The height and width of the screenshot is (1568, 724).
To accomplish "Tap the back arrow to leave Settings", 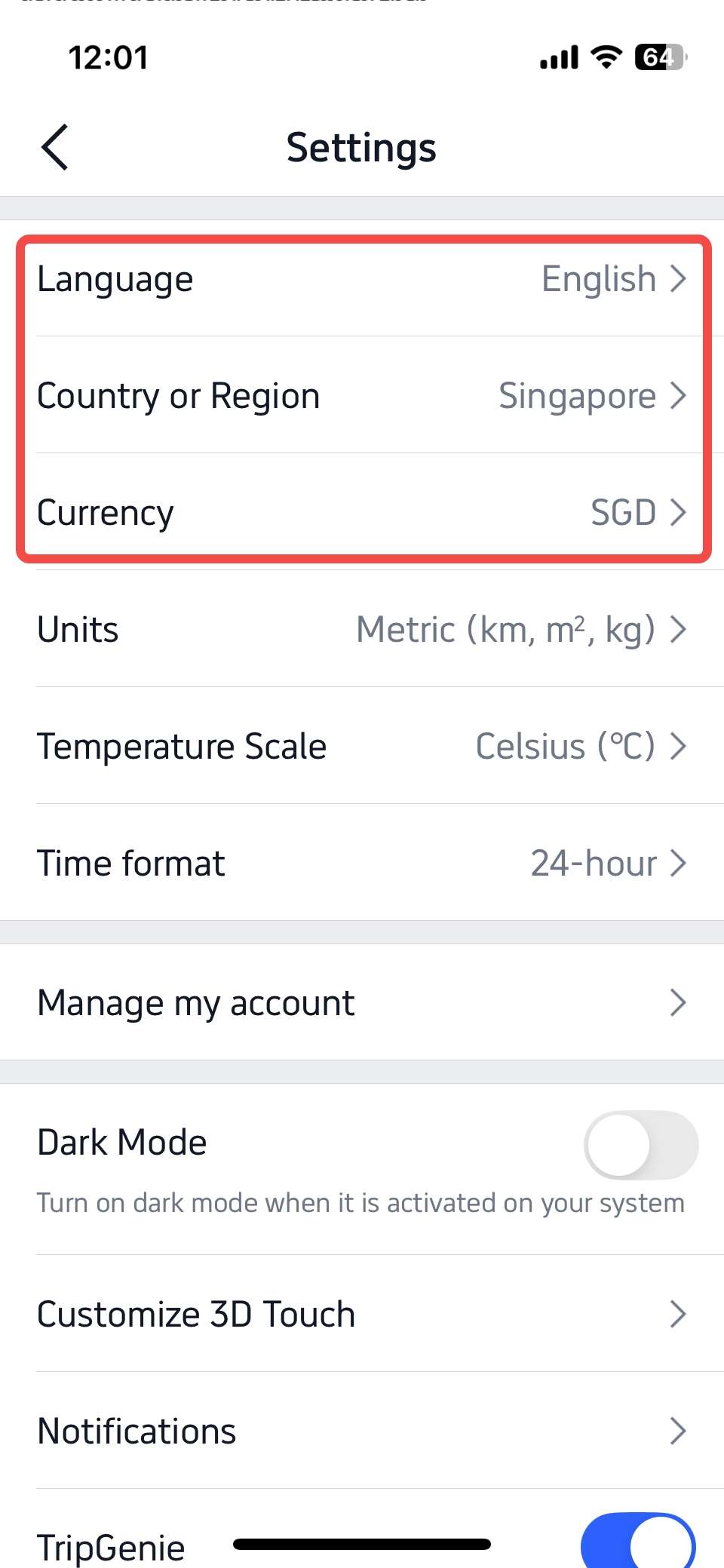I will pos(54,147).
